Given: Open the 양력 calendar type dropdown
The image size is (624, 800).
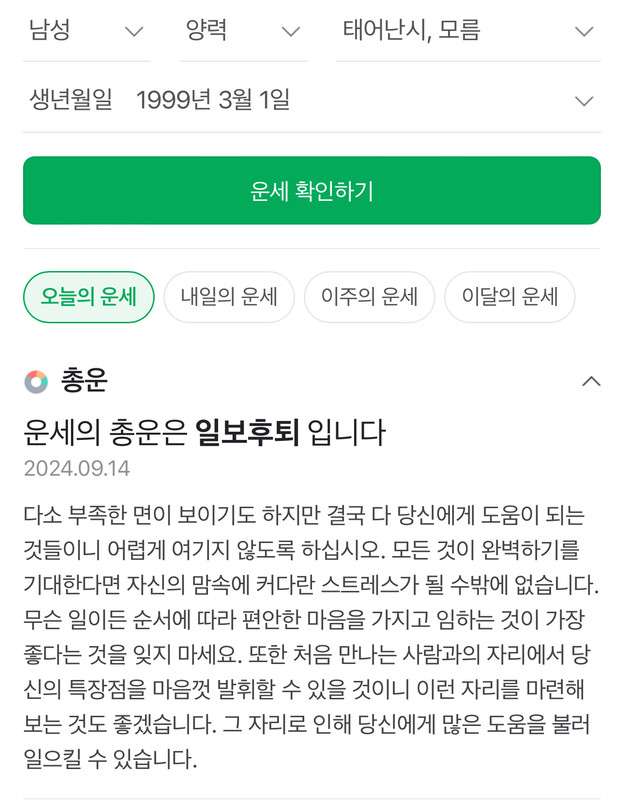Looking at the screenshot, I should point(242,31).
